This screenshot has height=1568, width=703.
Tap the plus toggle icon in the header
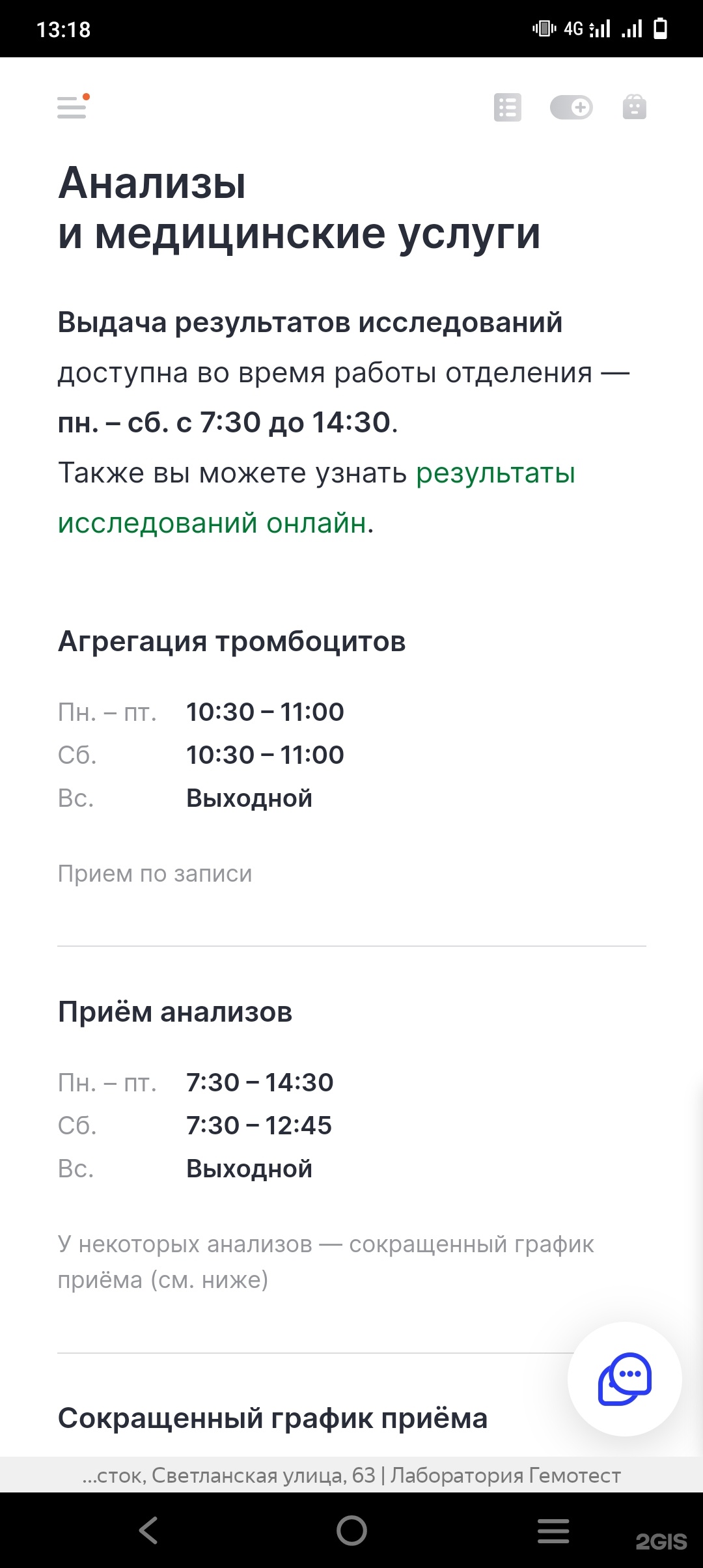pos(571,107)
